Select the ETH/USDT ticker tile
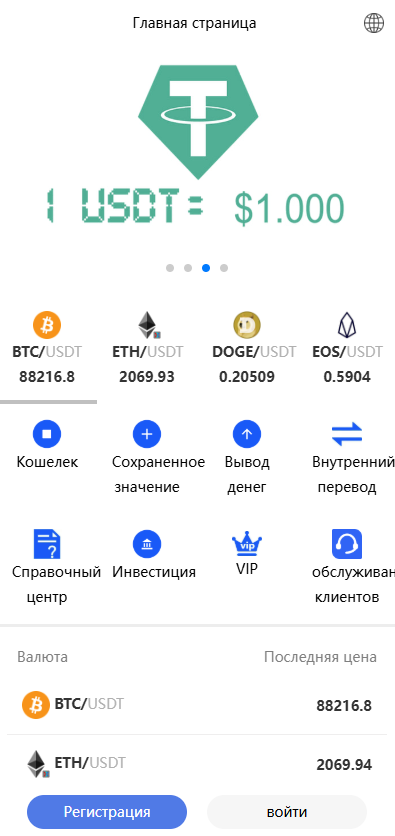The height and width of the screenshot is (836, 395). (x=147, y=348)
